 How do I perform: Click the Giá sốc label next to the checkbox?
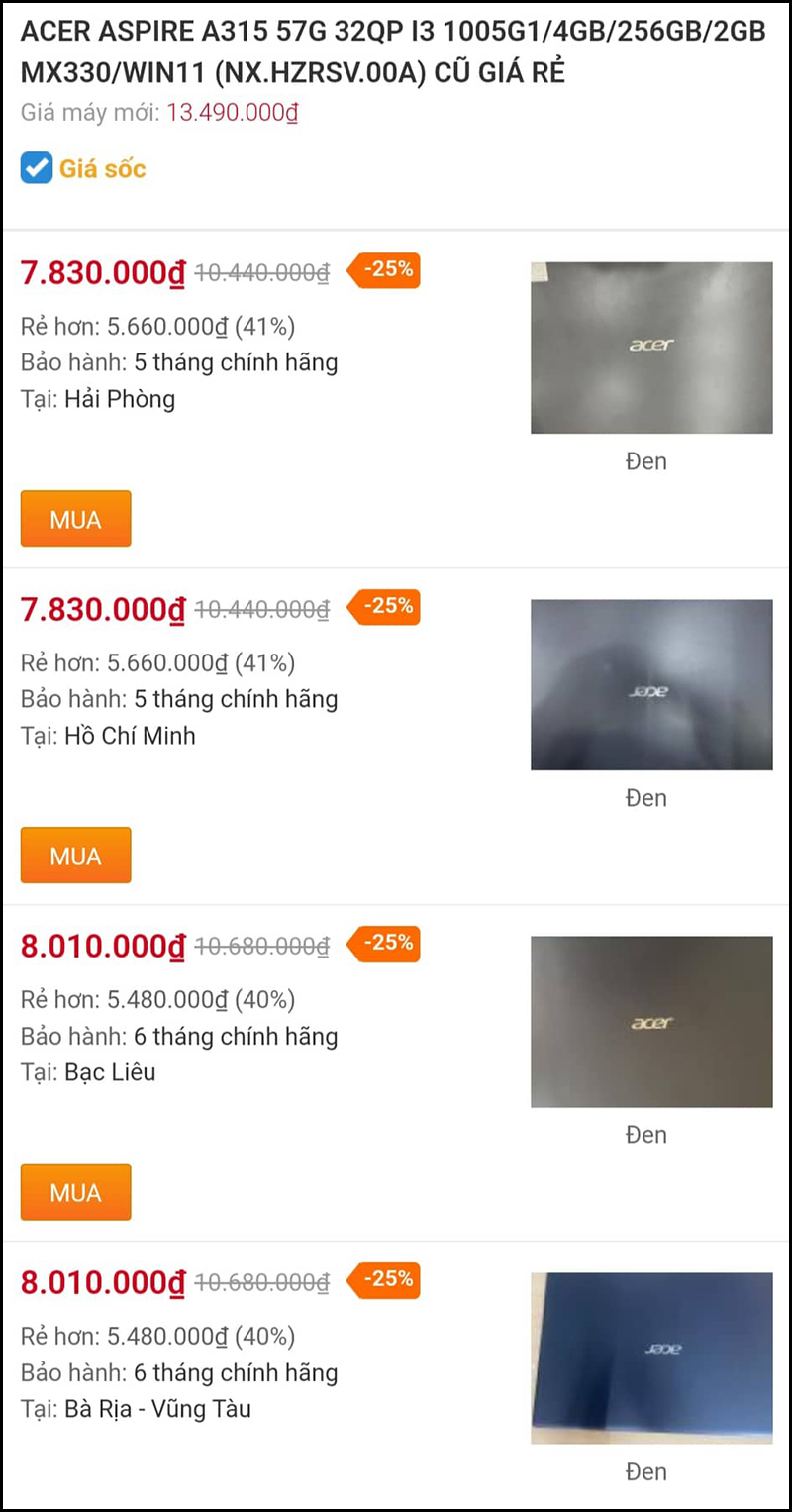[103, 169]
